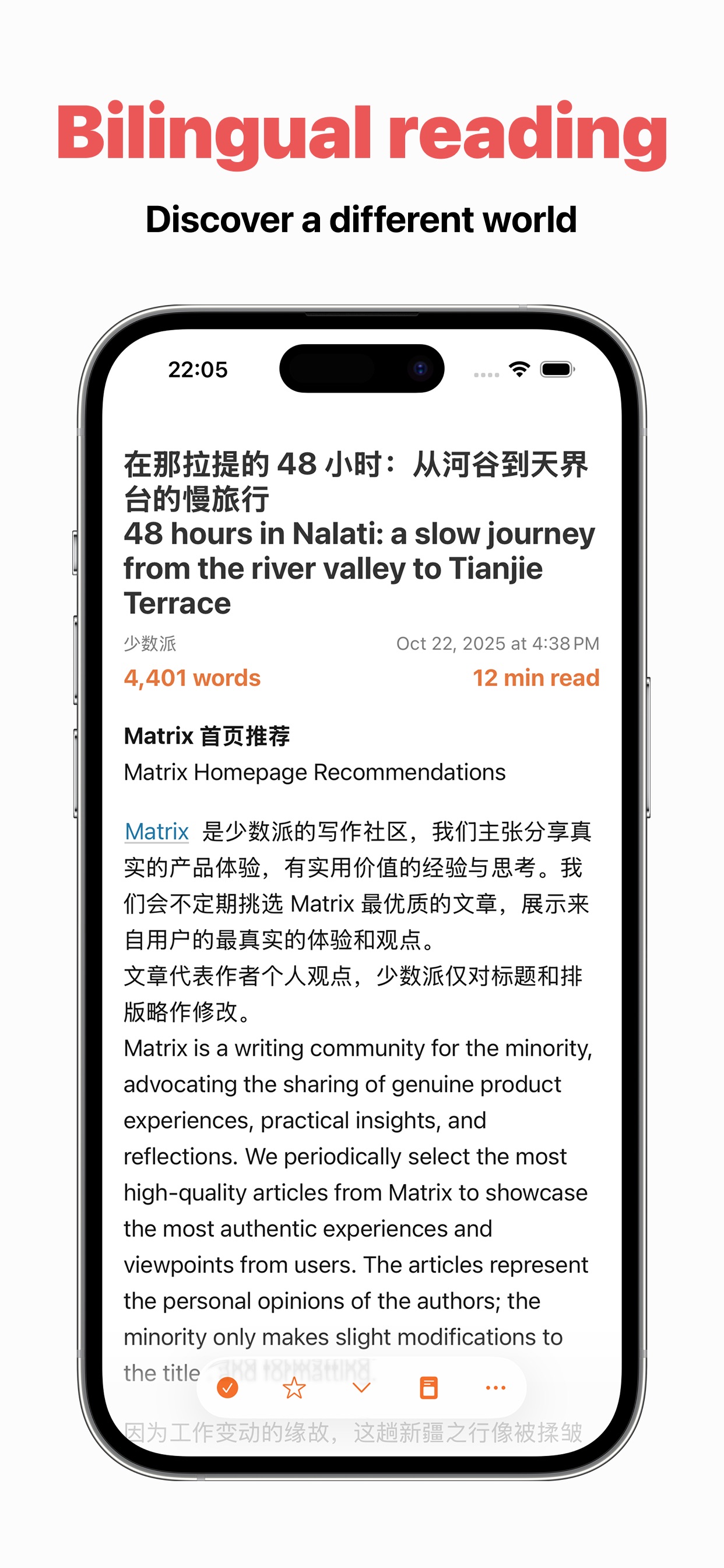Tap the battery indicator icon

click(558, 367)
